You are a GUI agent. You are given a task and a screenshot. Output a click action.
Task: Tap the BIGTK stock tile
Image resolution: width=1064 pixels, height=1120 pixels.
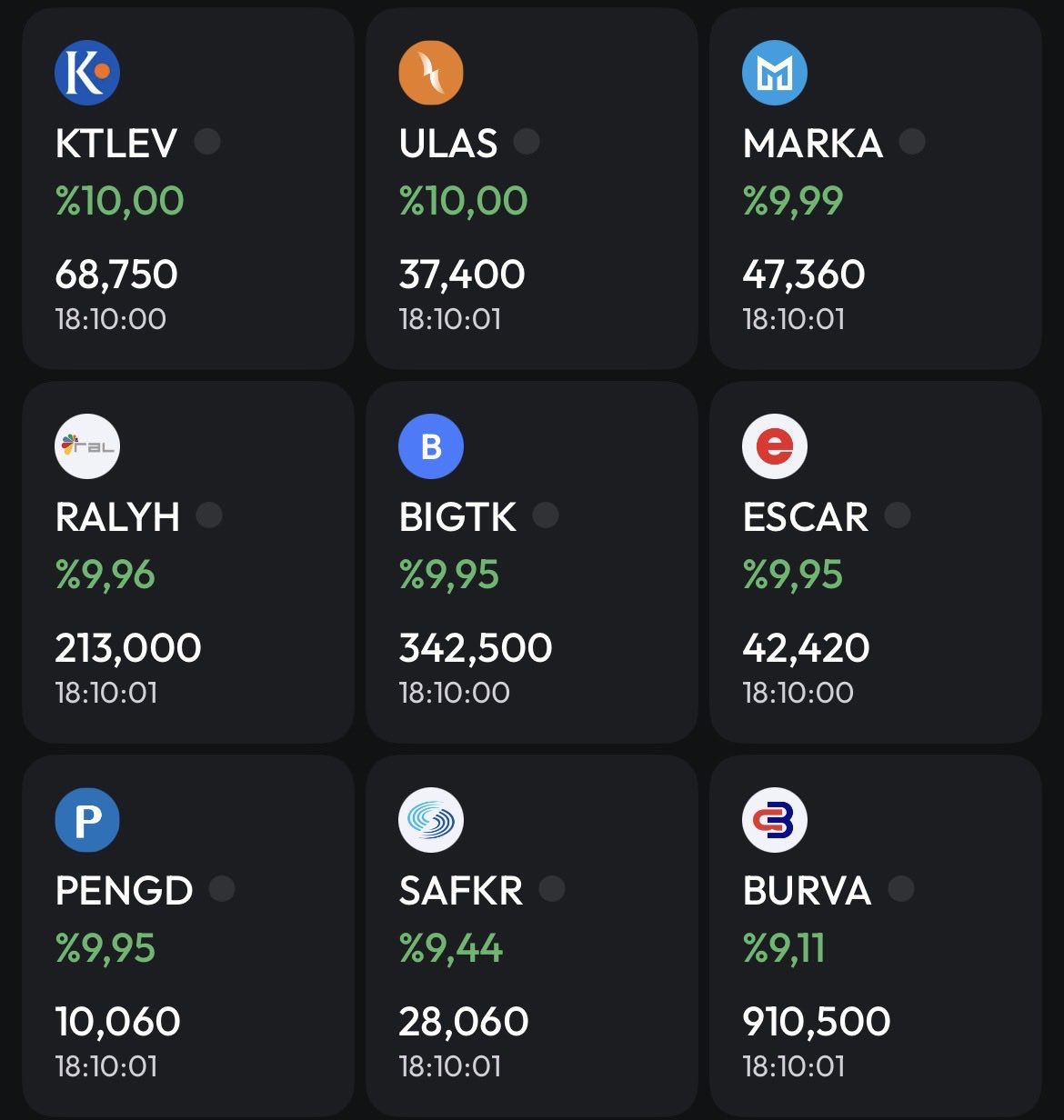(x=531, y=562)
